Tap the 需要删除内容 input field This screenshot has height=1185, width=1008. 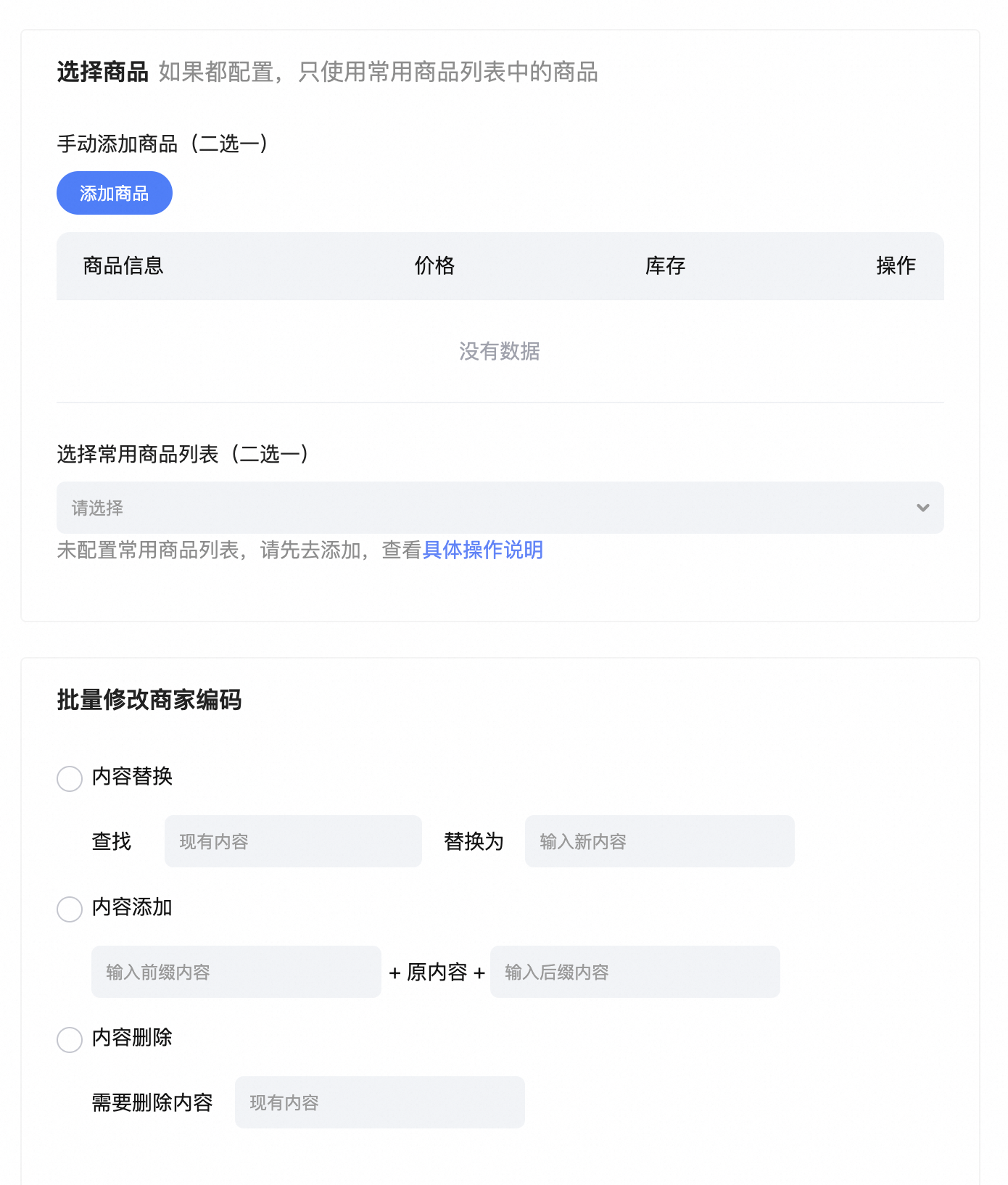[x=379, y=1102]
